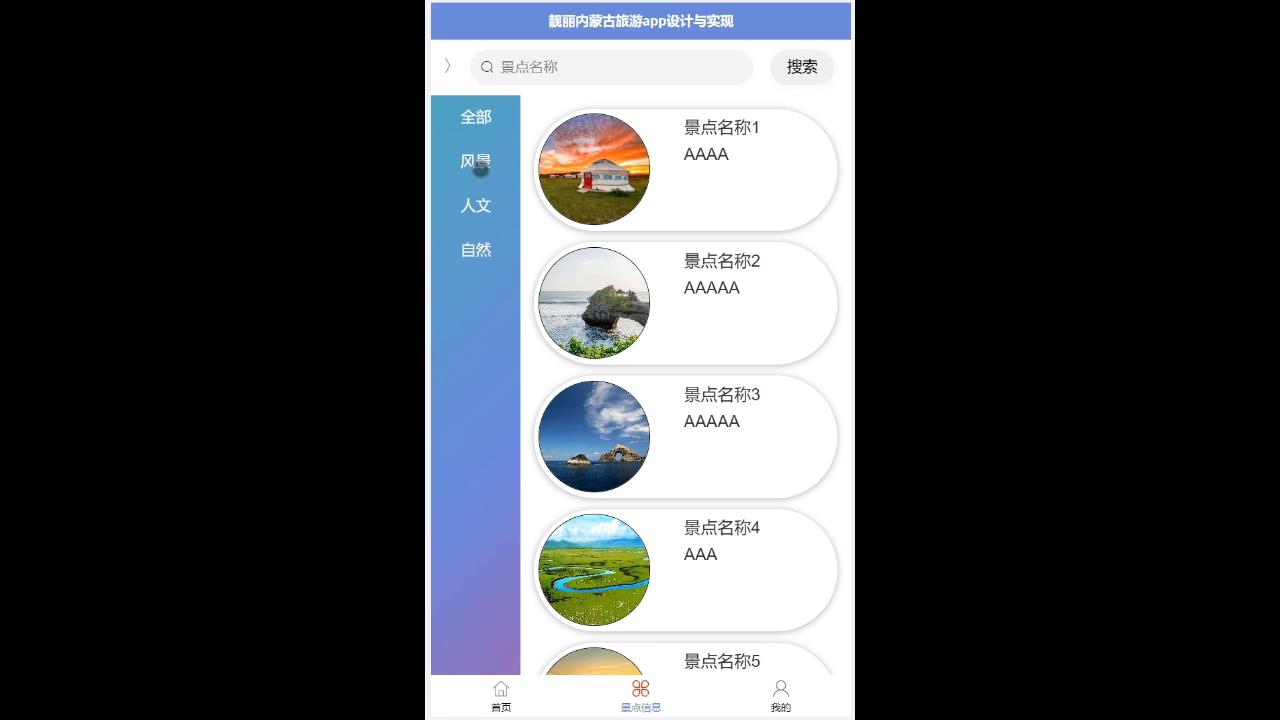This screenshot has height=720, width=1280.
Task: Tap the 搜索 button
Action: [802, 67]
